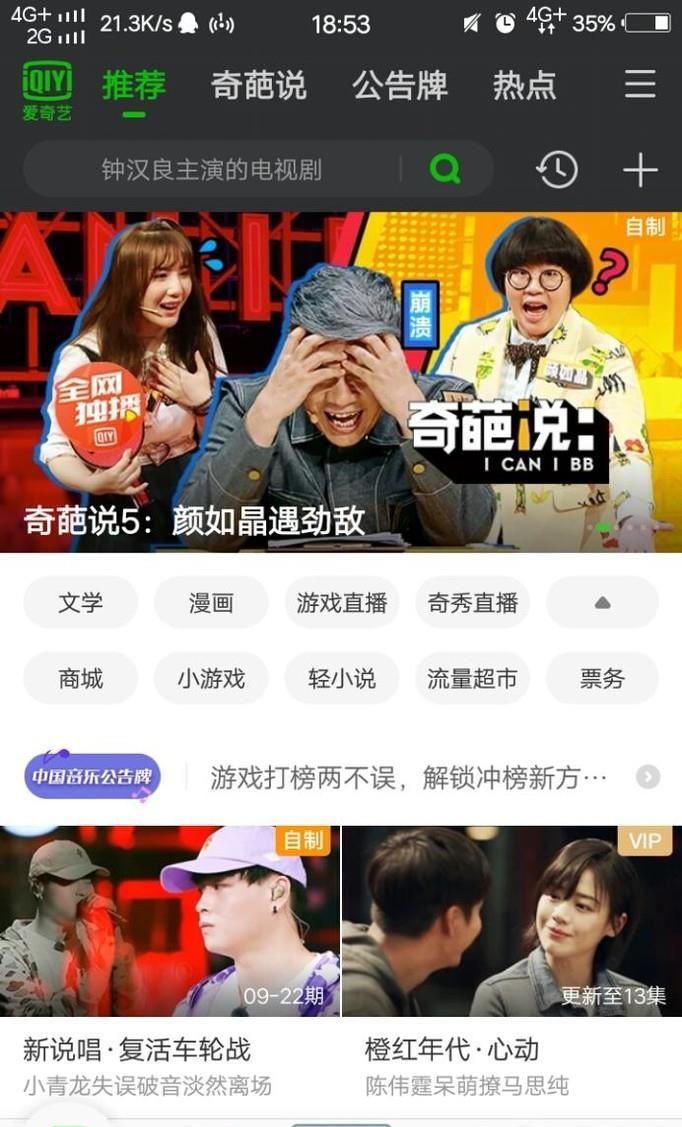Open the 商城 chip
Viewport: 682px width, 1127px height.
(x=80, y=679)
